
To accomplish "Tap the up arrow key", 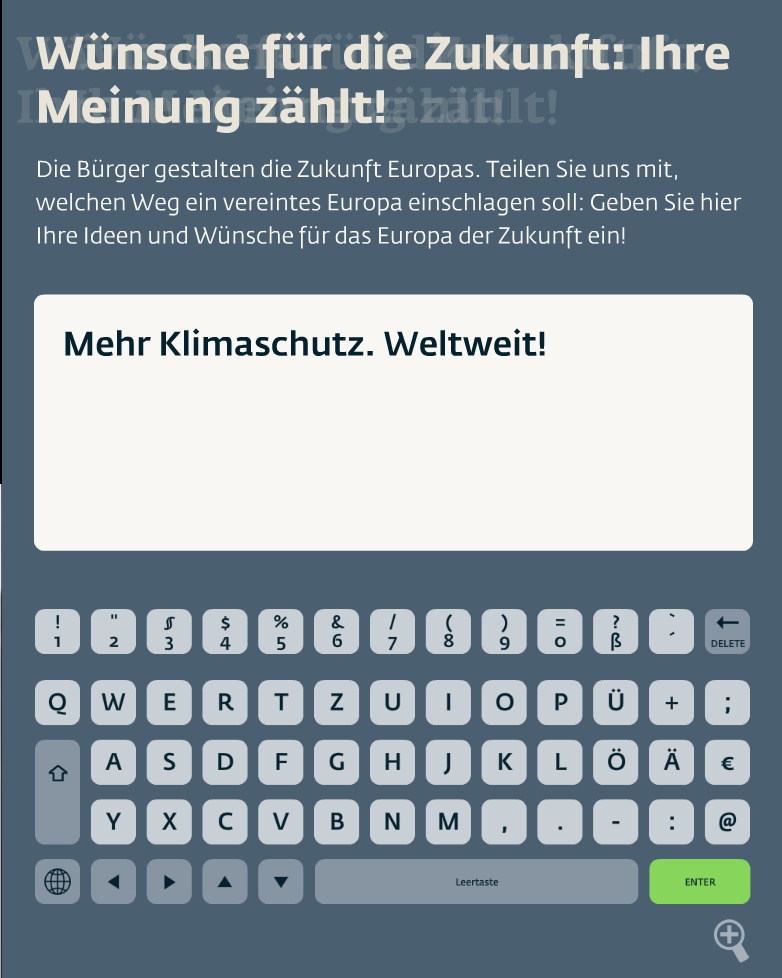I will point(225,881).
